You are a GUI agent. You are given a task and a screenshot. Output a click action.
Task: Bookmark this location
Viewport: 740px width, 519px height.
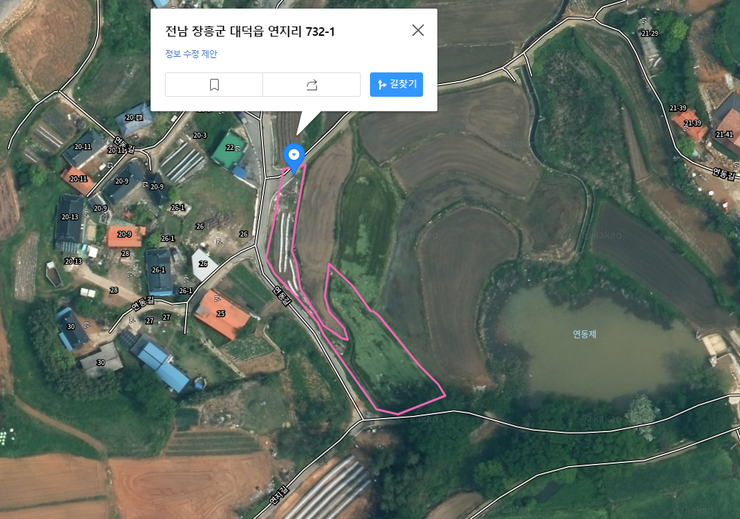point(214,85)
